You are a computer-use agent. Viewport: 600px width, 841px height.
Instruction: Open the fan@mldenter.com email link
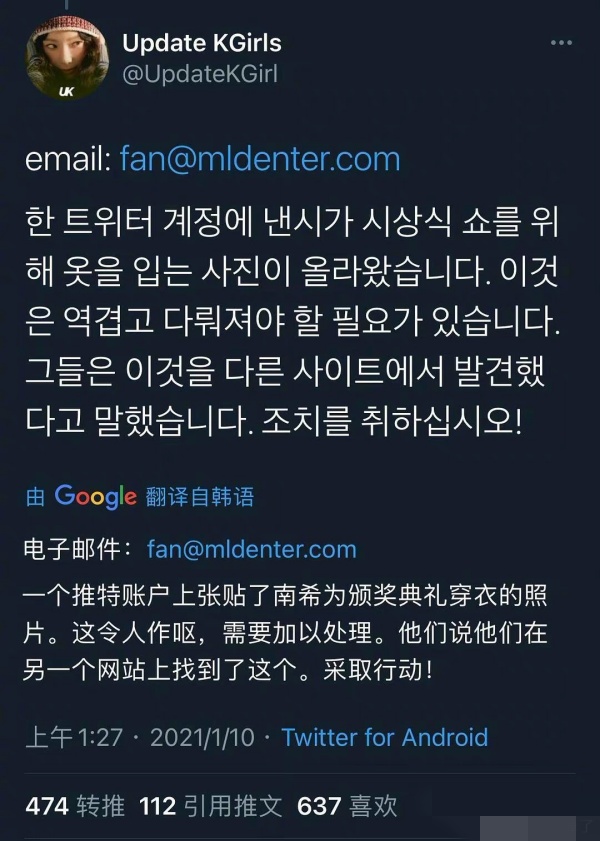[259, 158]
